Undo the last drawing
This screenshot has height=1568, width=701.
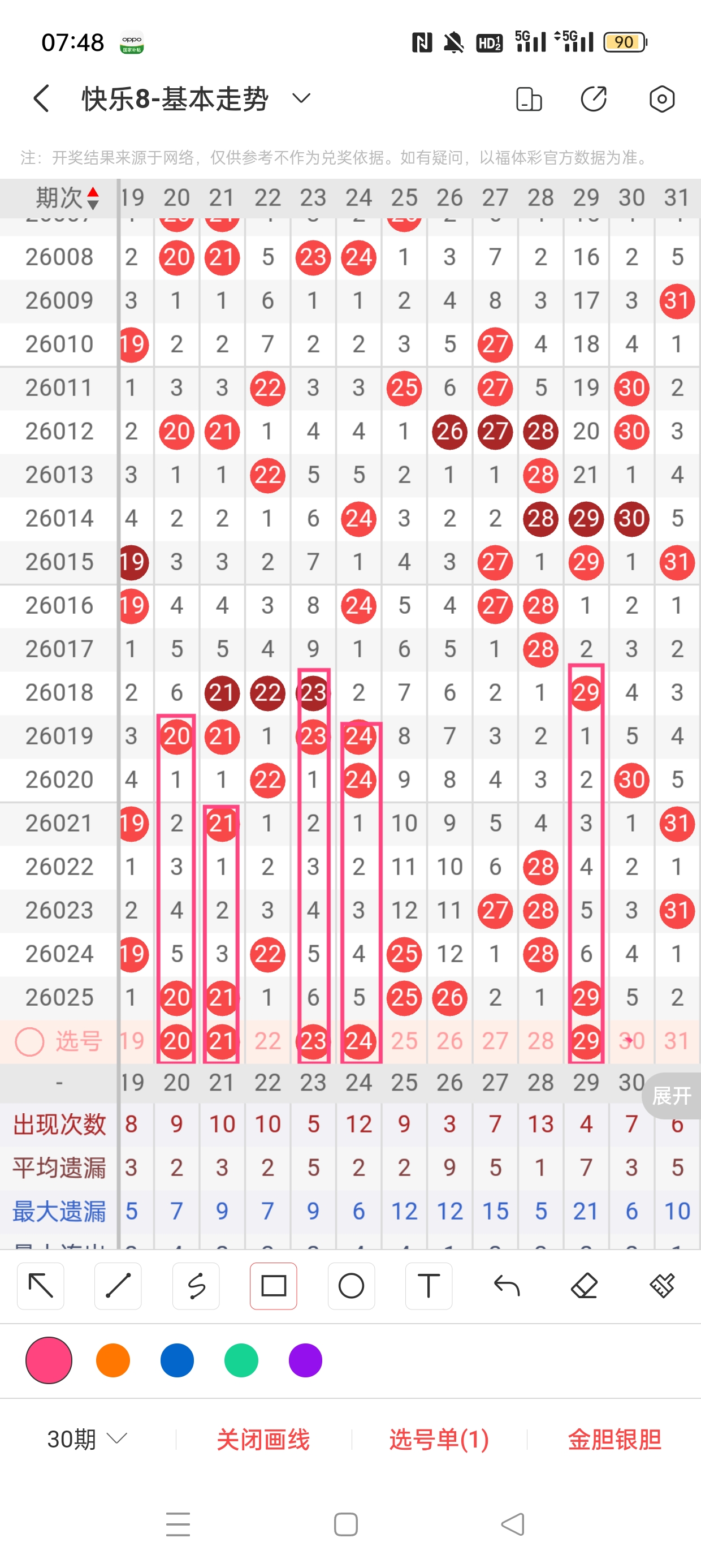(507, 1286)
